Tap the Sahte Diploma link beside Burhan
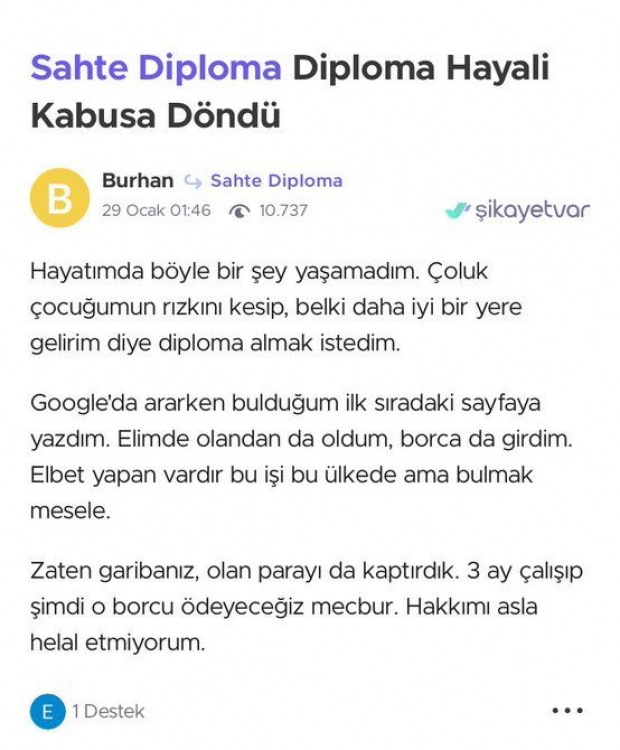 click(x=276, y=181)
